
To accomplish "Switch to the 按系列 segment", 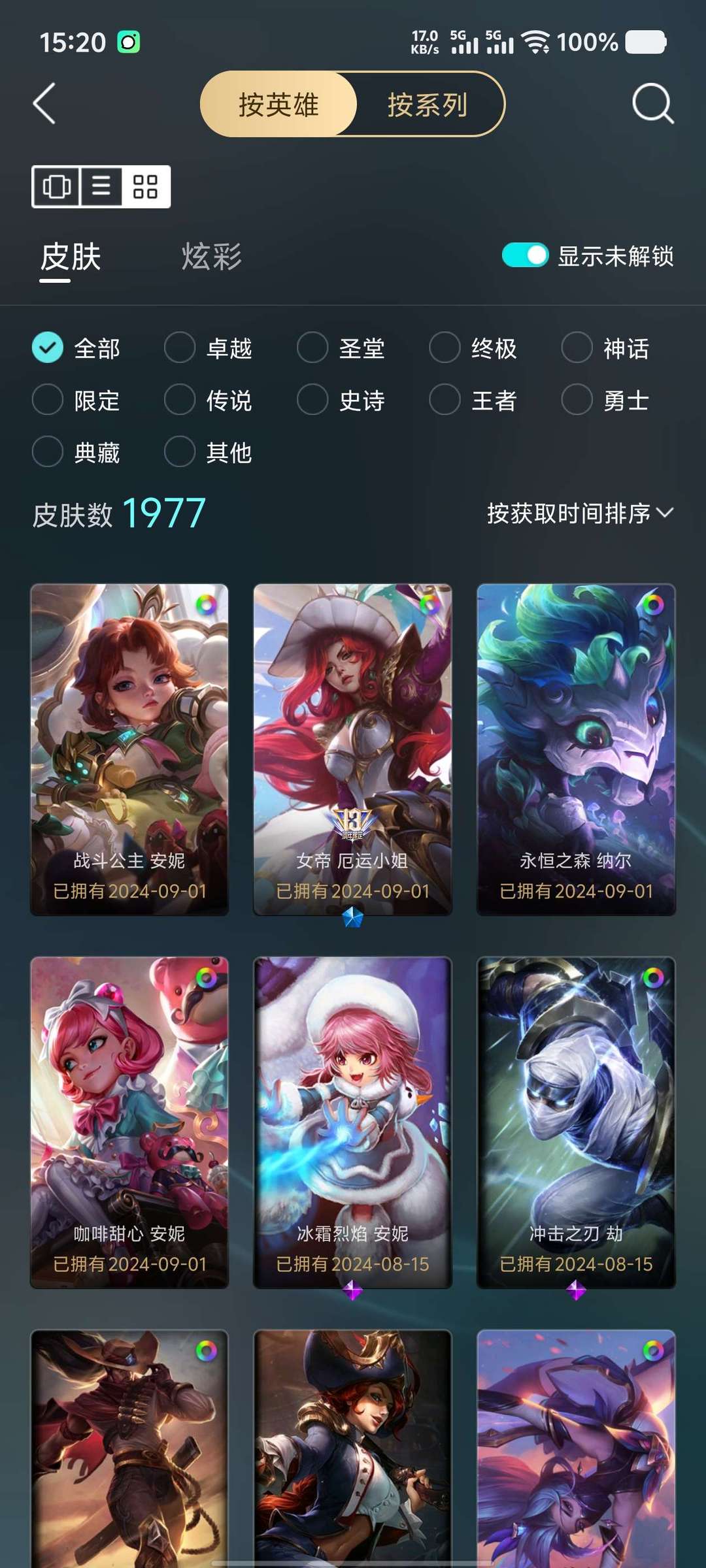I will 428,104.
